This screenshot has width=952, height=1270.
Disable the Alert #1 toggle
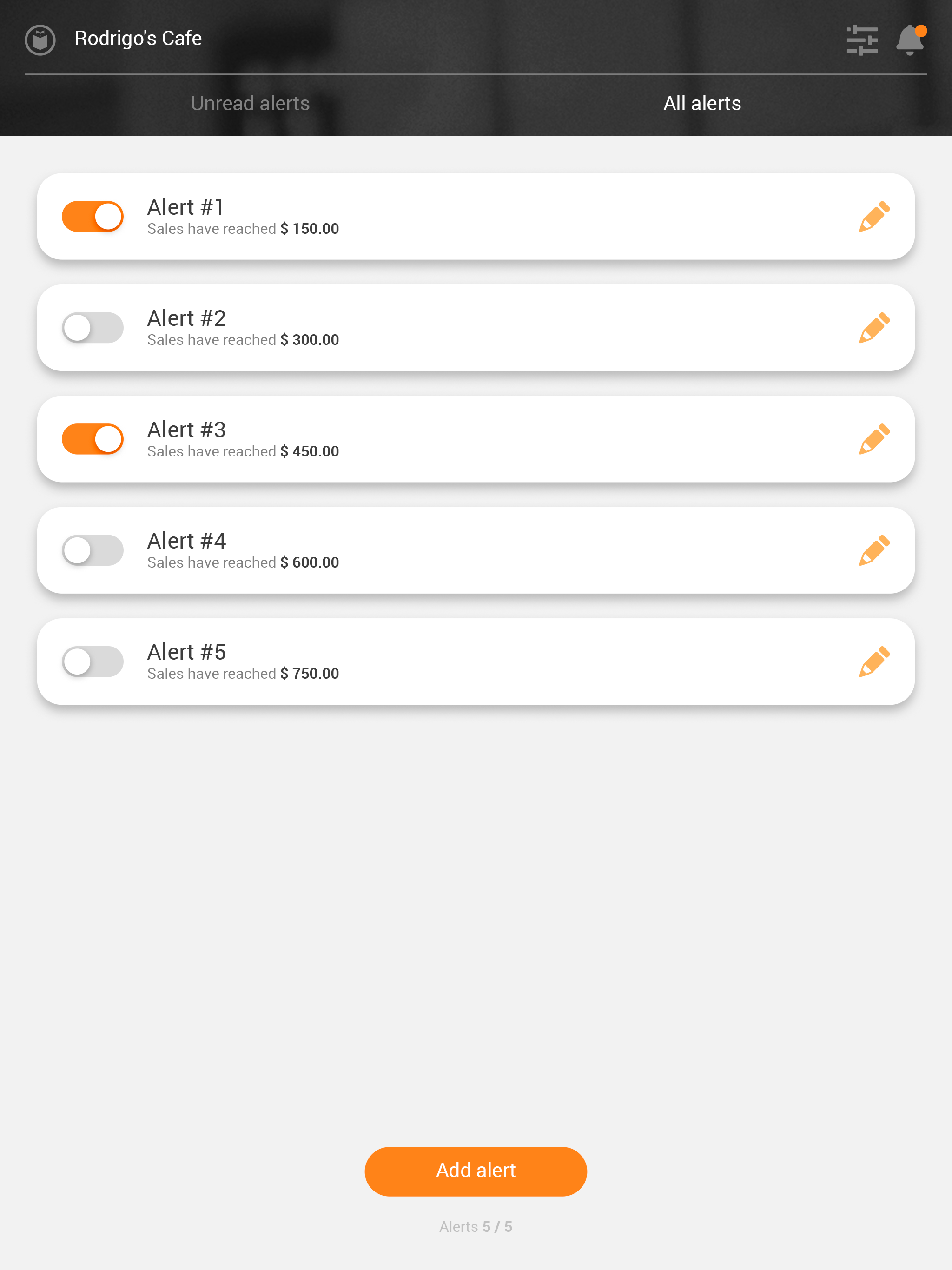[x=93, y=217]
